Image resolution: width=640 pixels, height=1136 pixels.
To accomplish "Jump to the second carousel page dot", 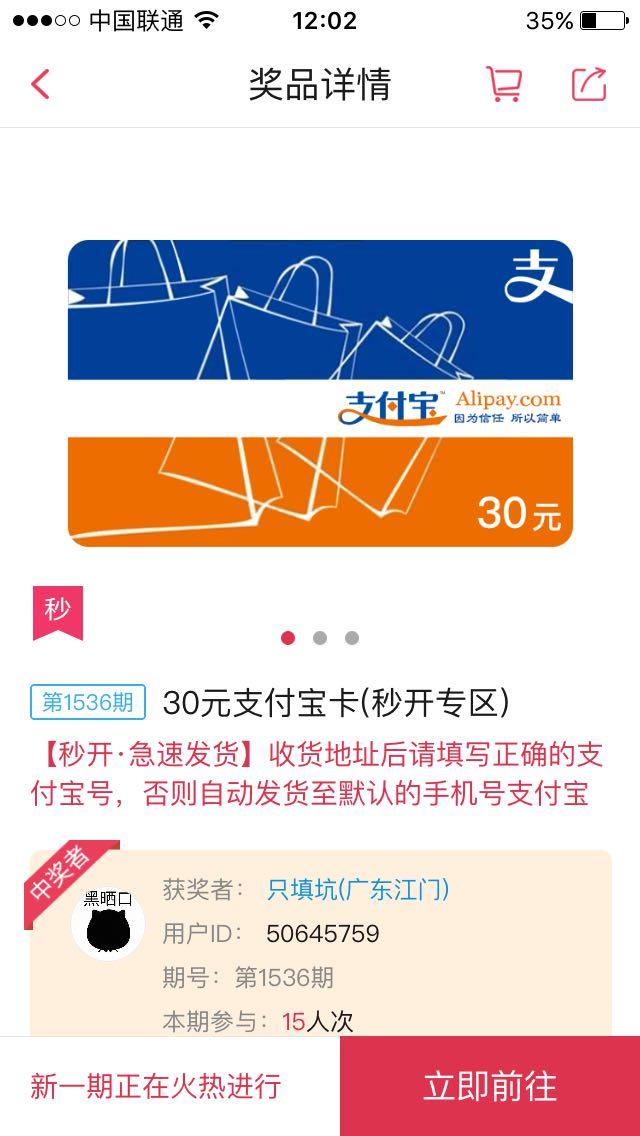I will [320, 638].
